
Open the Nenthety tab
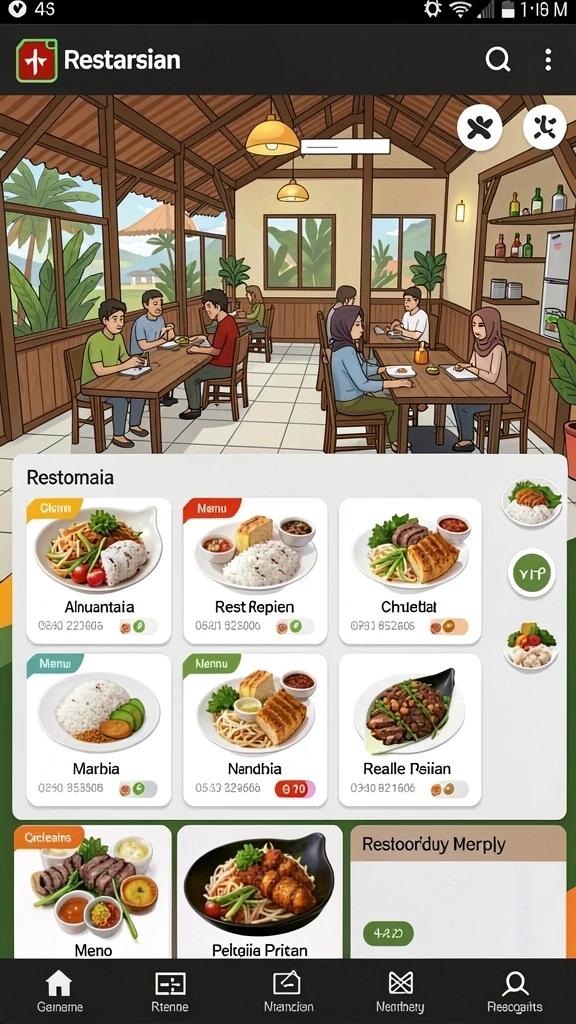400,991
